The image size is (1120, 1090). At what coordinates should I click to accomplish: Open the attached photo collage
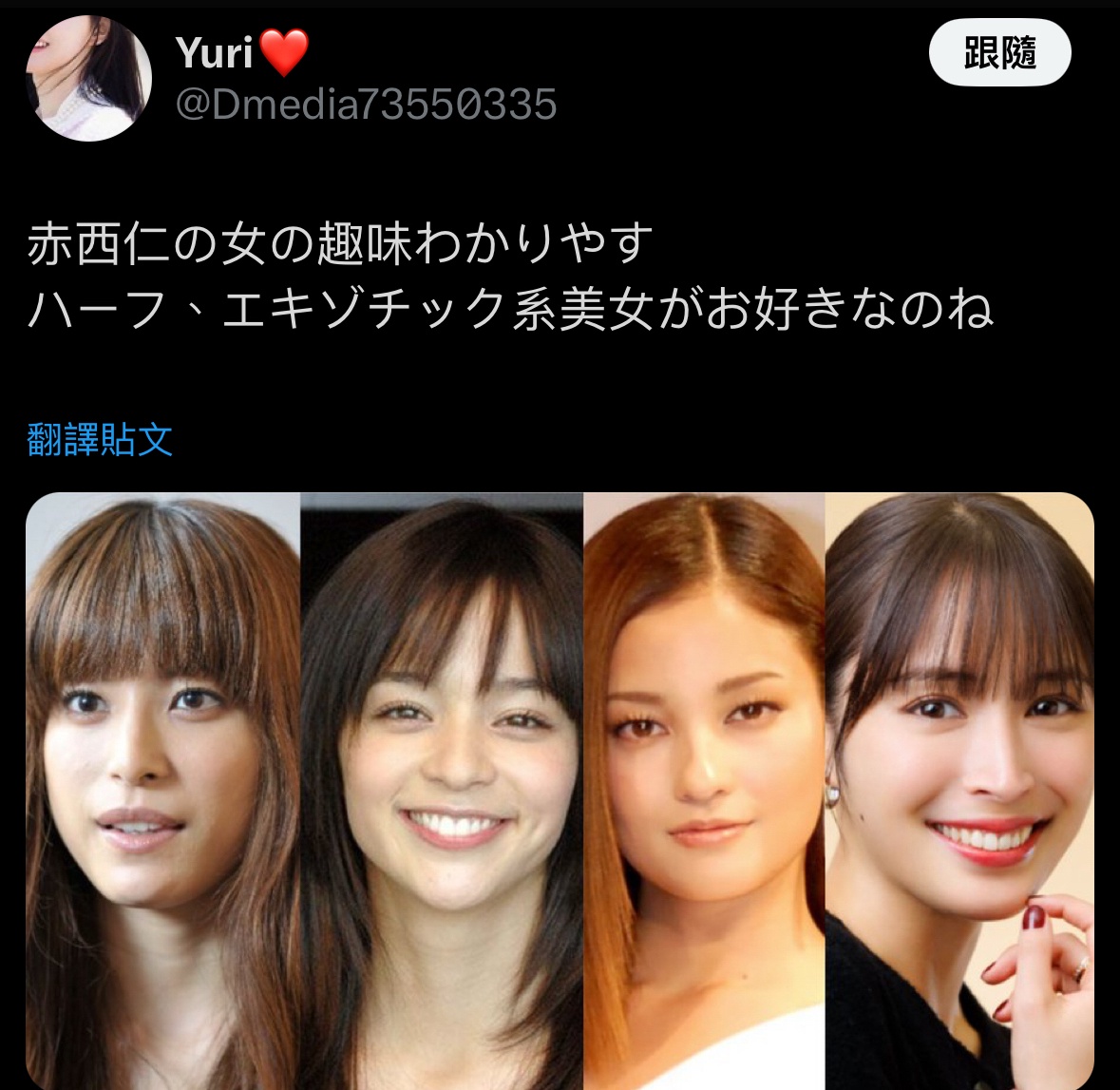coord(560,789)
